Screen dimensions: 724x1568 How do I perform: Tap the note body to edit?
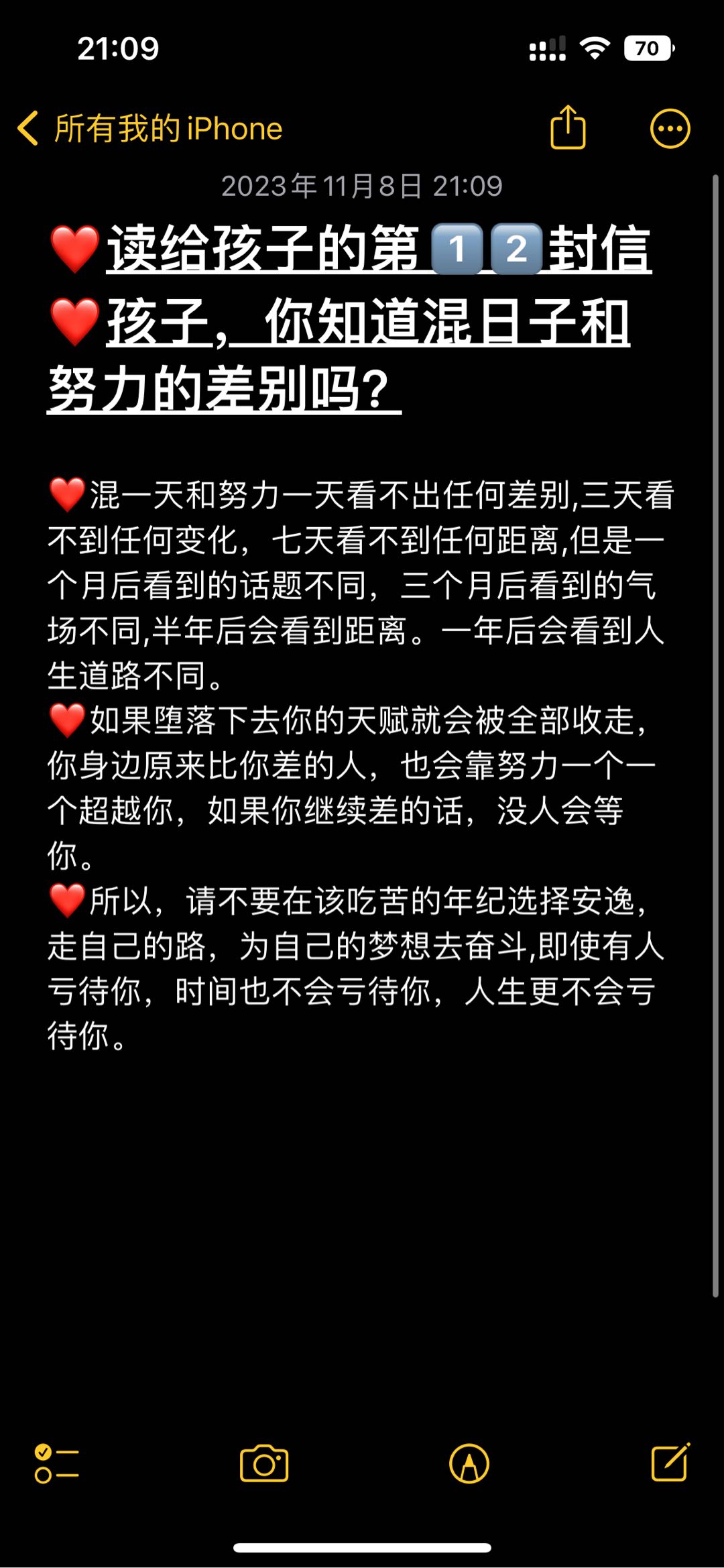(x=362, y=765)
